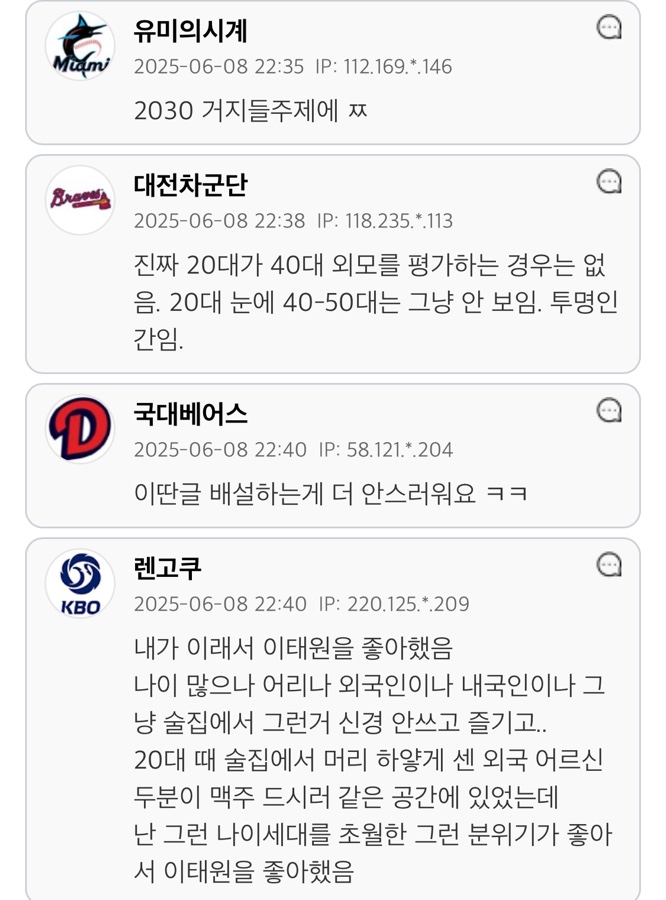This screenshot has height=900, width=666.
Task: Reply to 대전차군단's comment
Action: 609,181
